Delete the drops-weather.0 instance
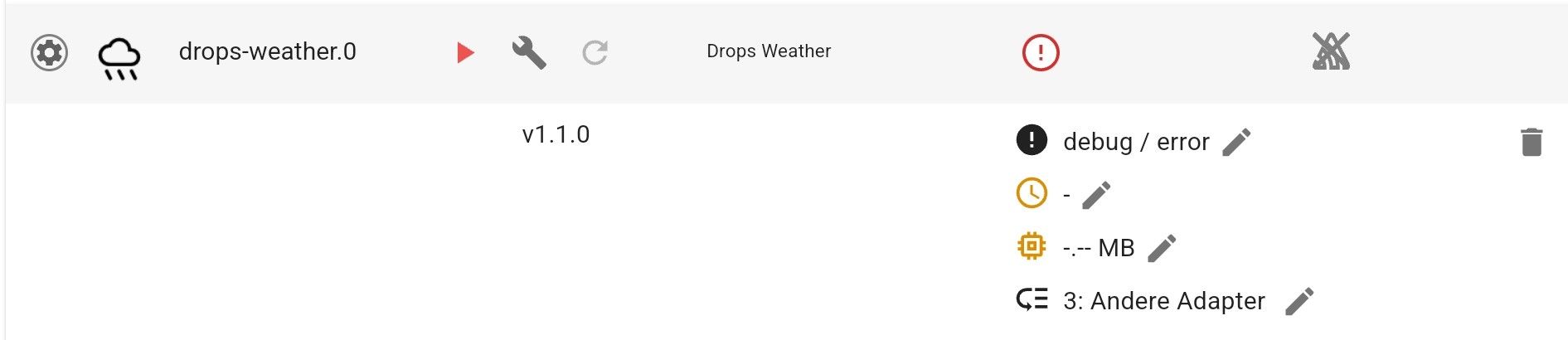 pos(1531,143)
